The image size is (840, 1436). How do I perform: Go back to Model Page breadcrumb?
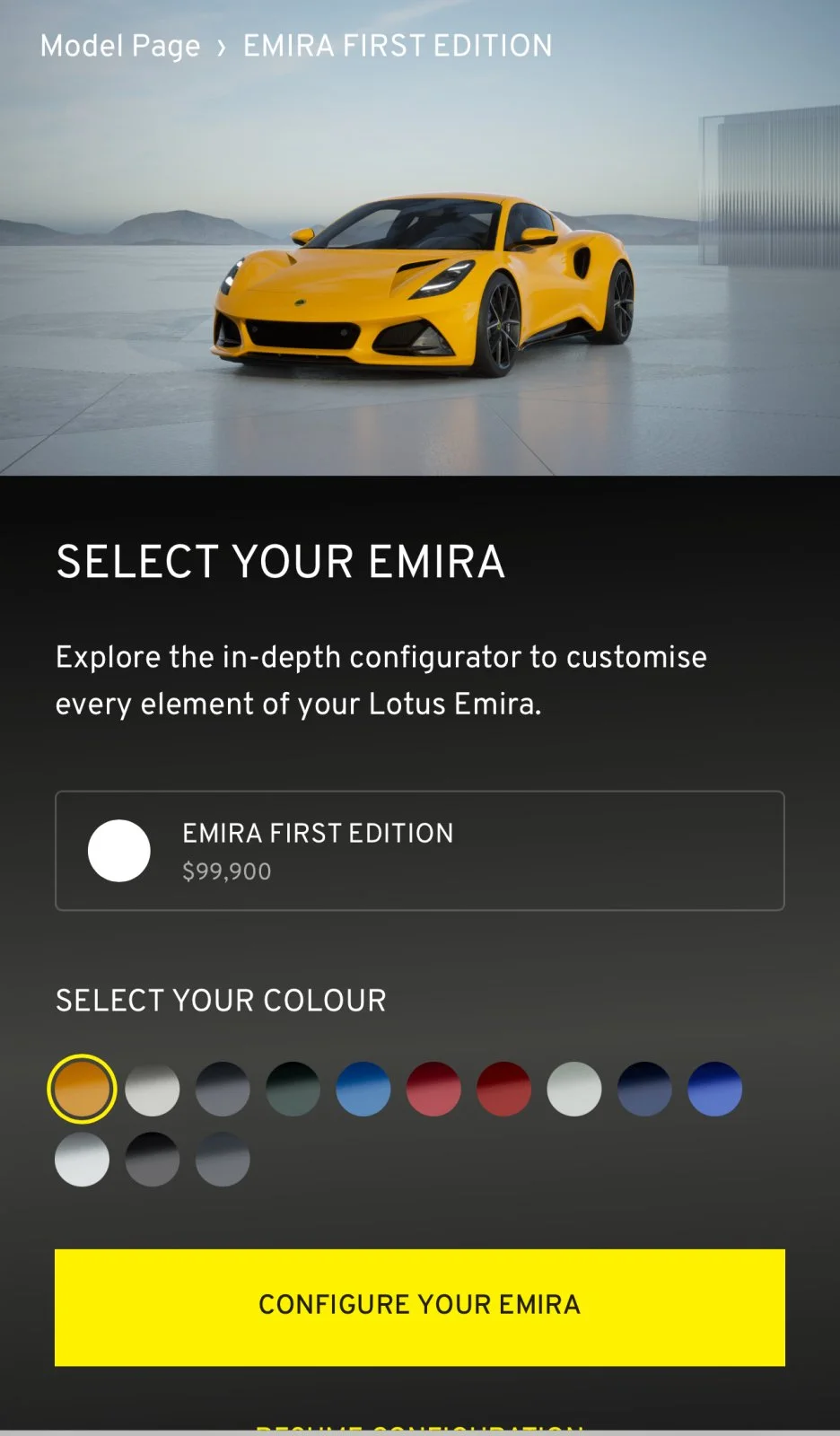tap(120, 46)
